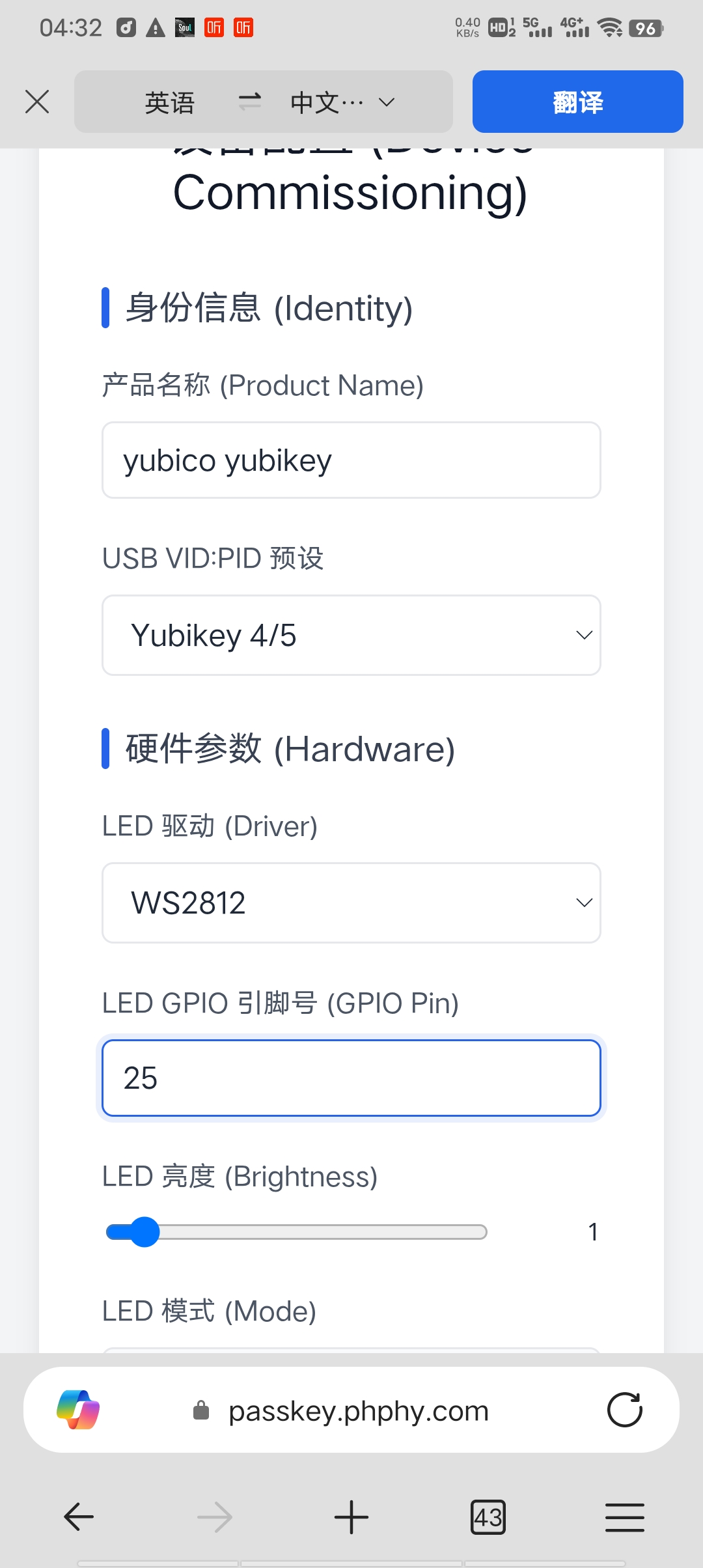Image resolution: width=703 pixels, height=1568 pixels.
Task: Adjust the LED Brightness slider
Action: (x=146, y=1232)
